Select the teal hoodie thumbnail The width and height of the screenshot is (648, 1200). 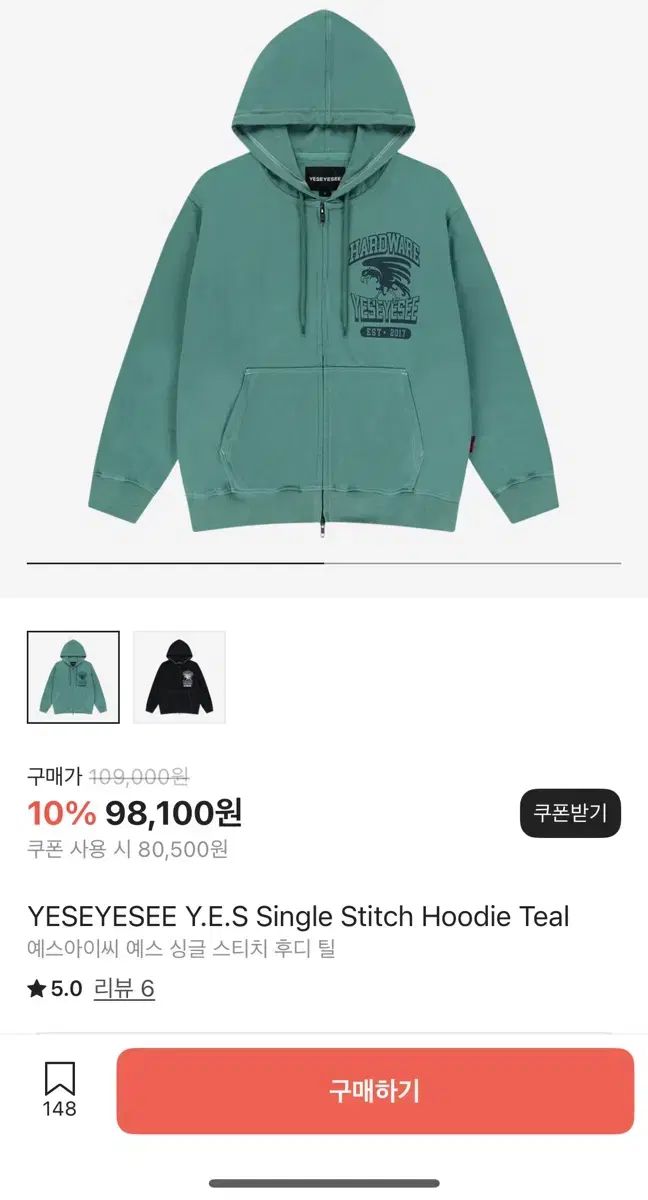(73, 677)
